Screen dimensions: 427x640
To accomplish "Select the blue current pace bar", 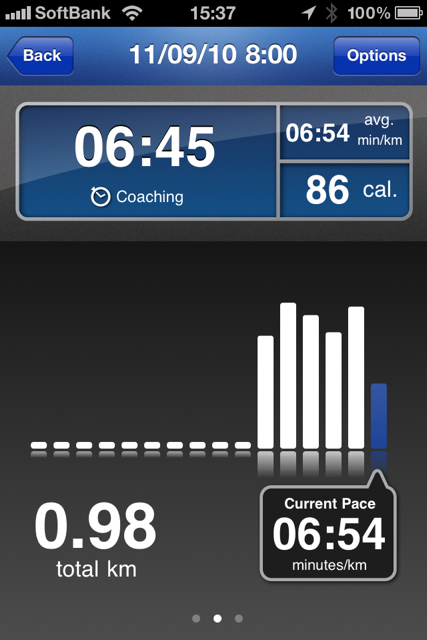I will [x=379, y=416].
